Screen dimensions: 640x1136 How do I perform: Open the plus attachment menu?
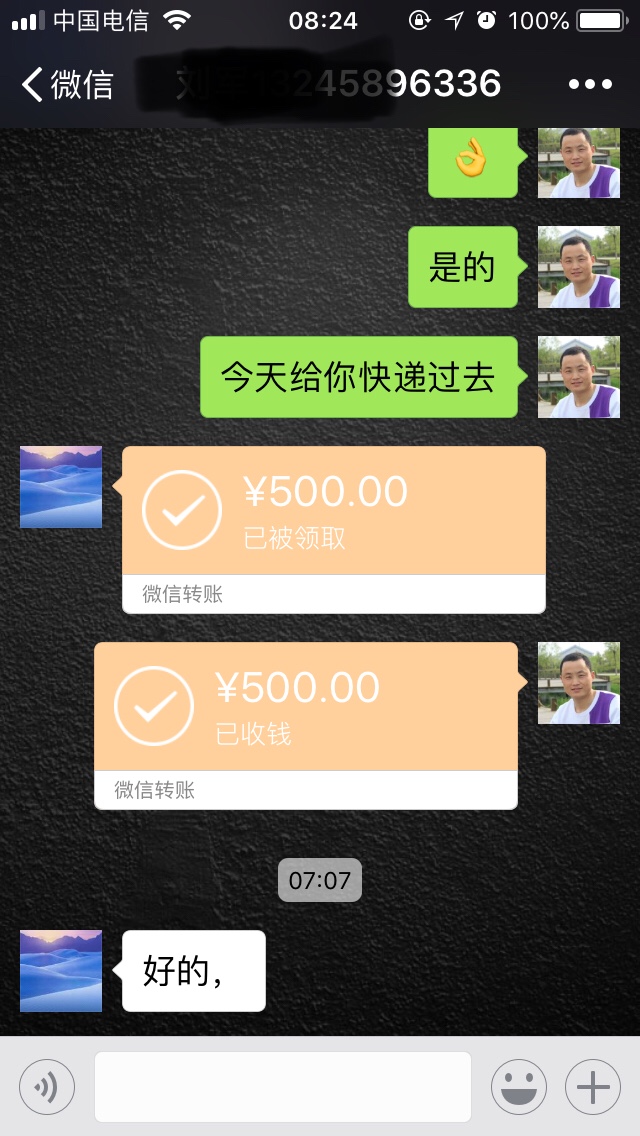[593, 1087]
